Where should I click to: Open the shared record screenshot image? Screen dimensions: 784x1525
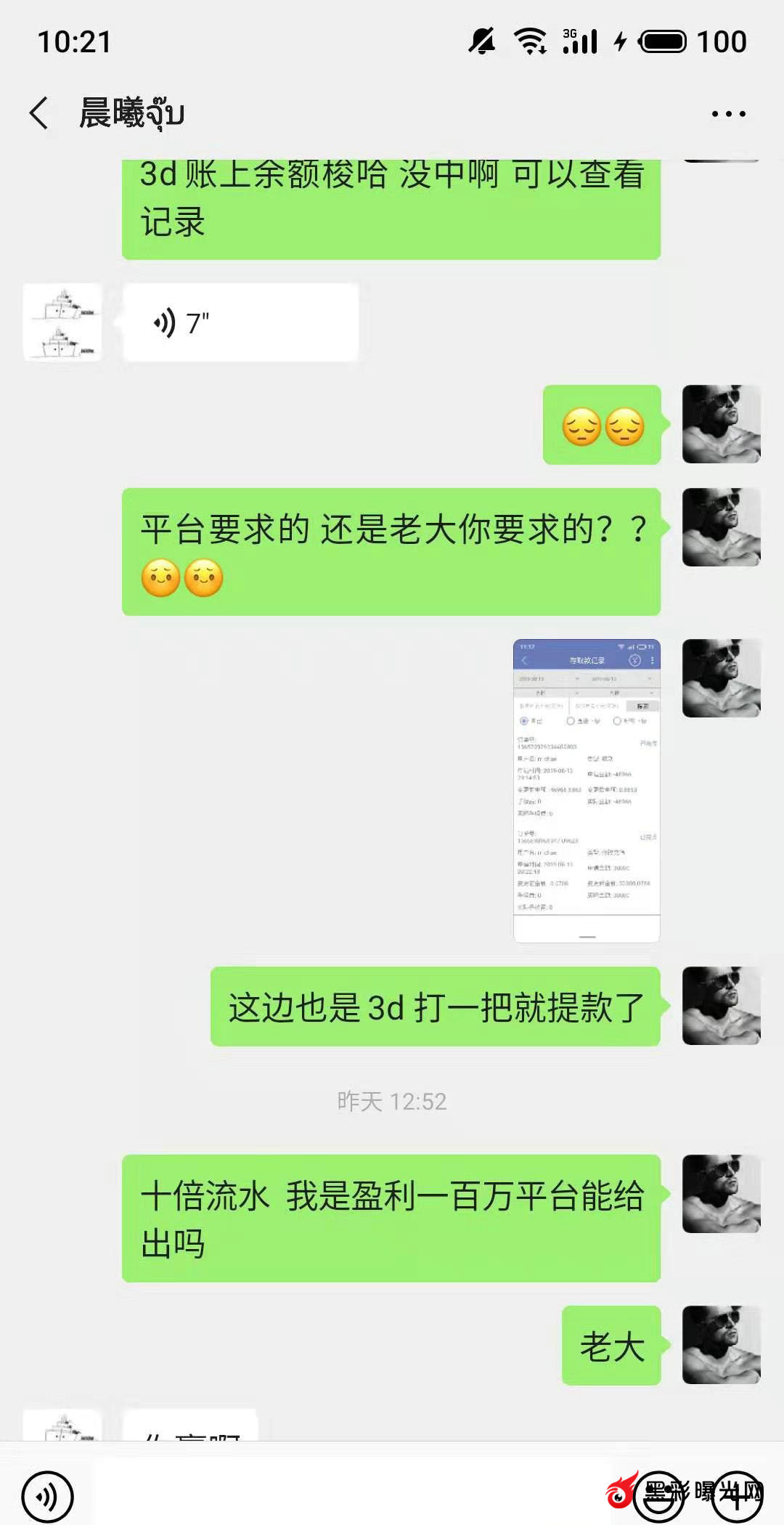click(x=587, y=790)
